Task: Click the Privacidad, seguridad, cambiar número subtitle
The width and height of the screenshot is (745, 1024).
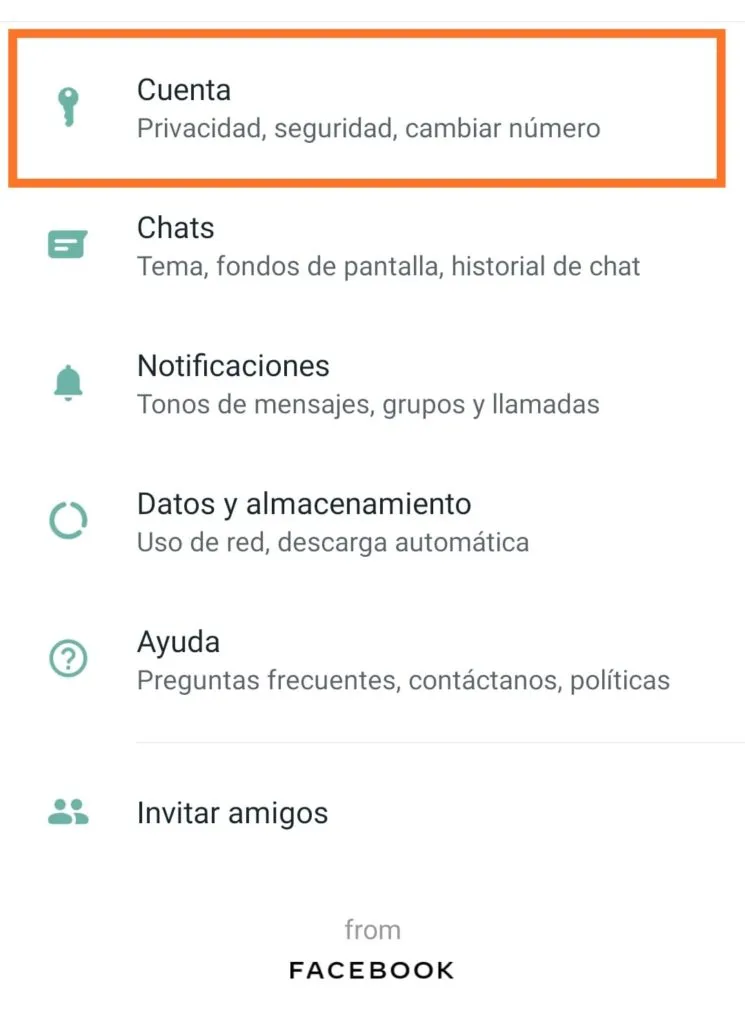Action: [x=368, y=128]
